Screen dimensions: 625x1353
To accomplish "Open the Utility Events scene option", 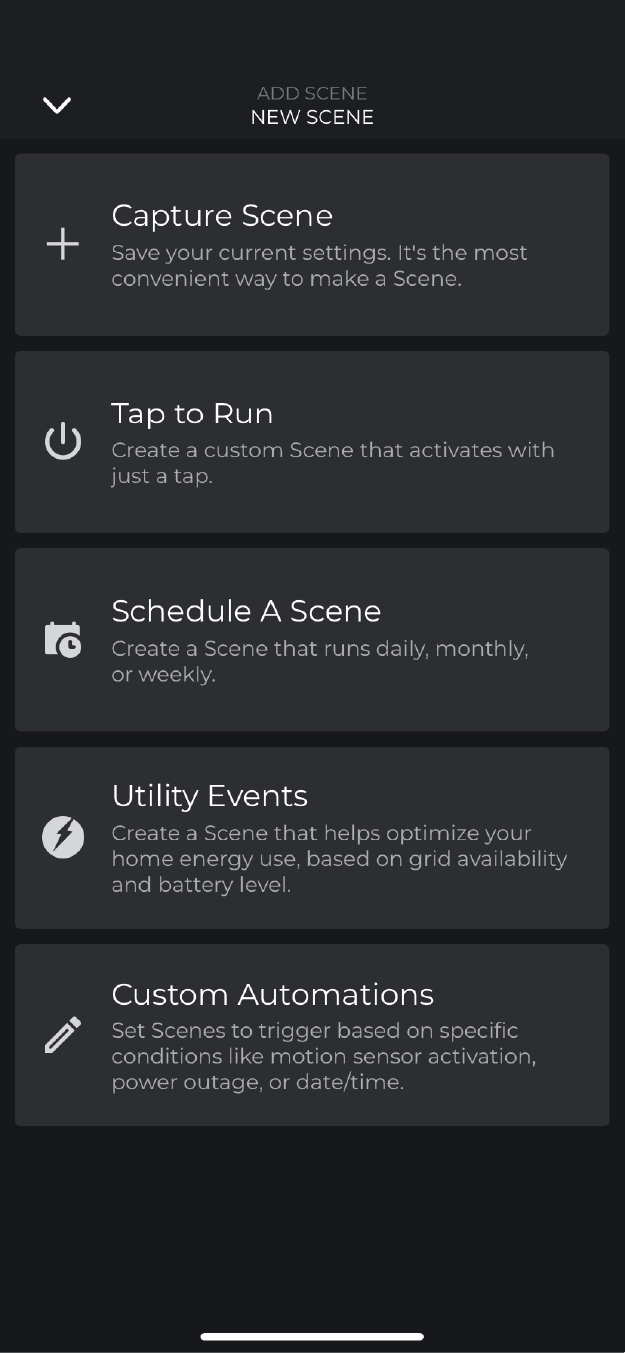I will (x=312, y=838).
